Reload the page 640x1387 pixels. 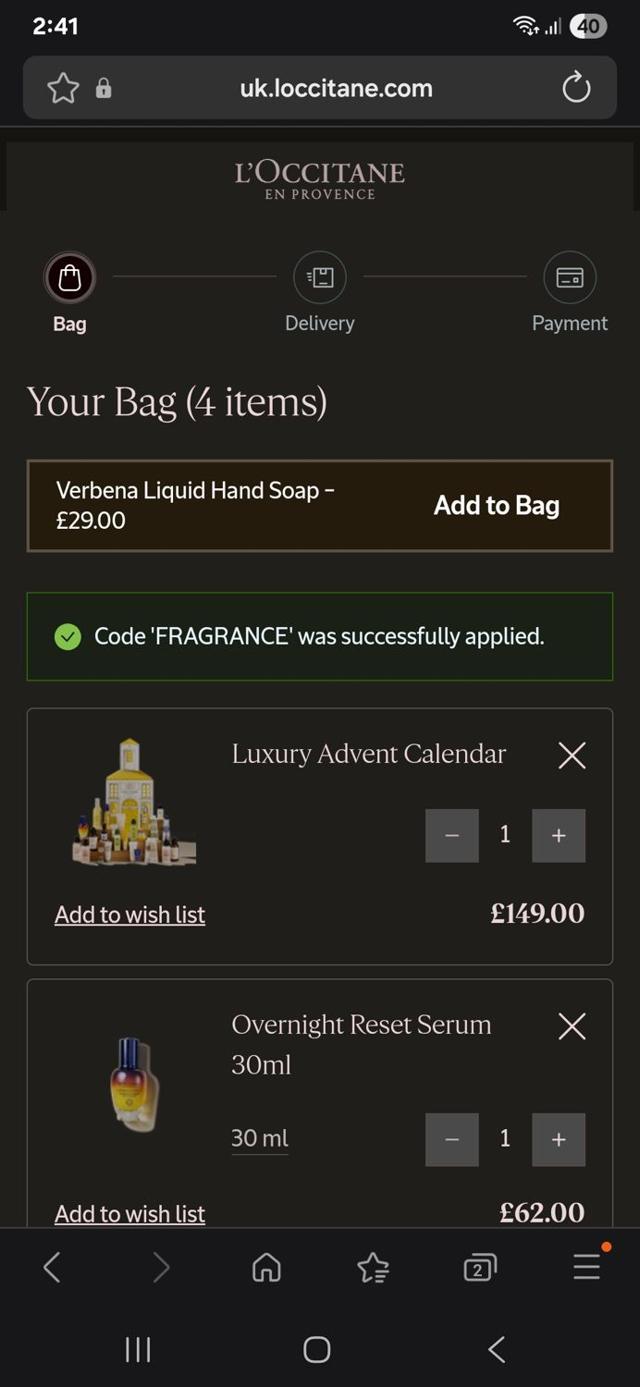click(x=576, y=89)
